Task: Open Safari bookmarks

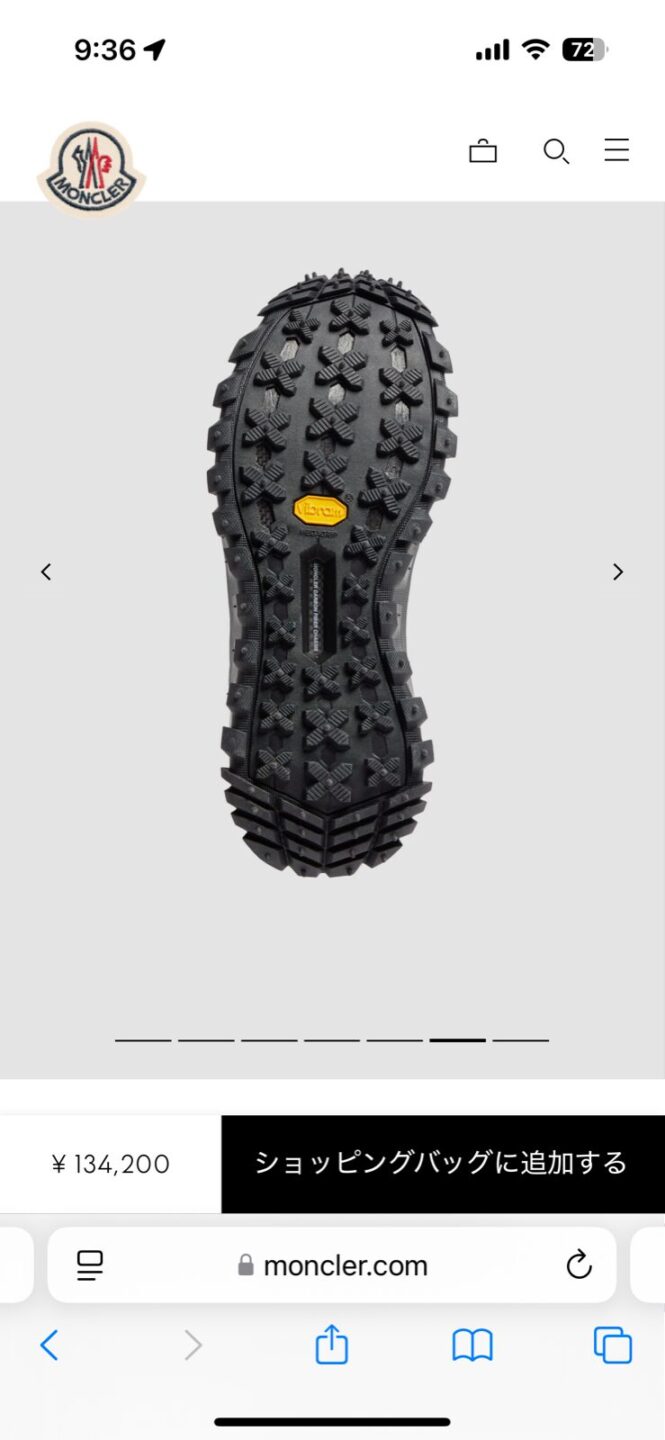Action: click(472, 1346)
